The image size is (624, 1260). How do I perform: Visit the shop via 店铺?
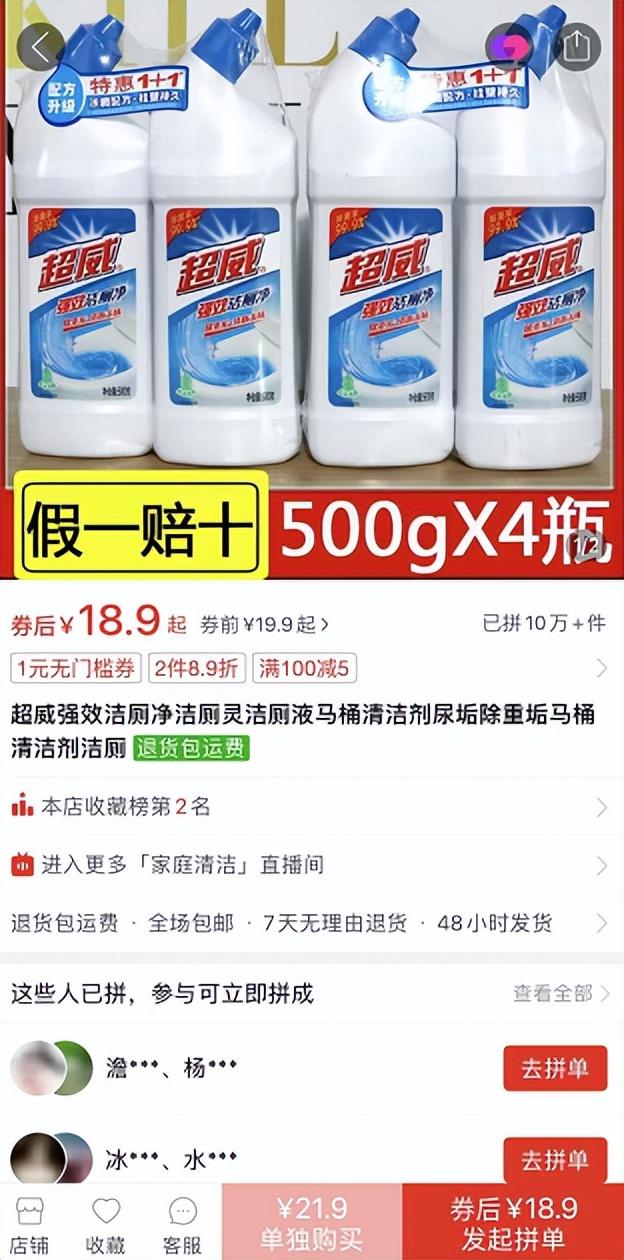[30, 1225]
